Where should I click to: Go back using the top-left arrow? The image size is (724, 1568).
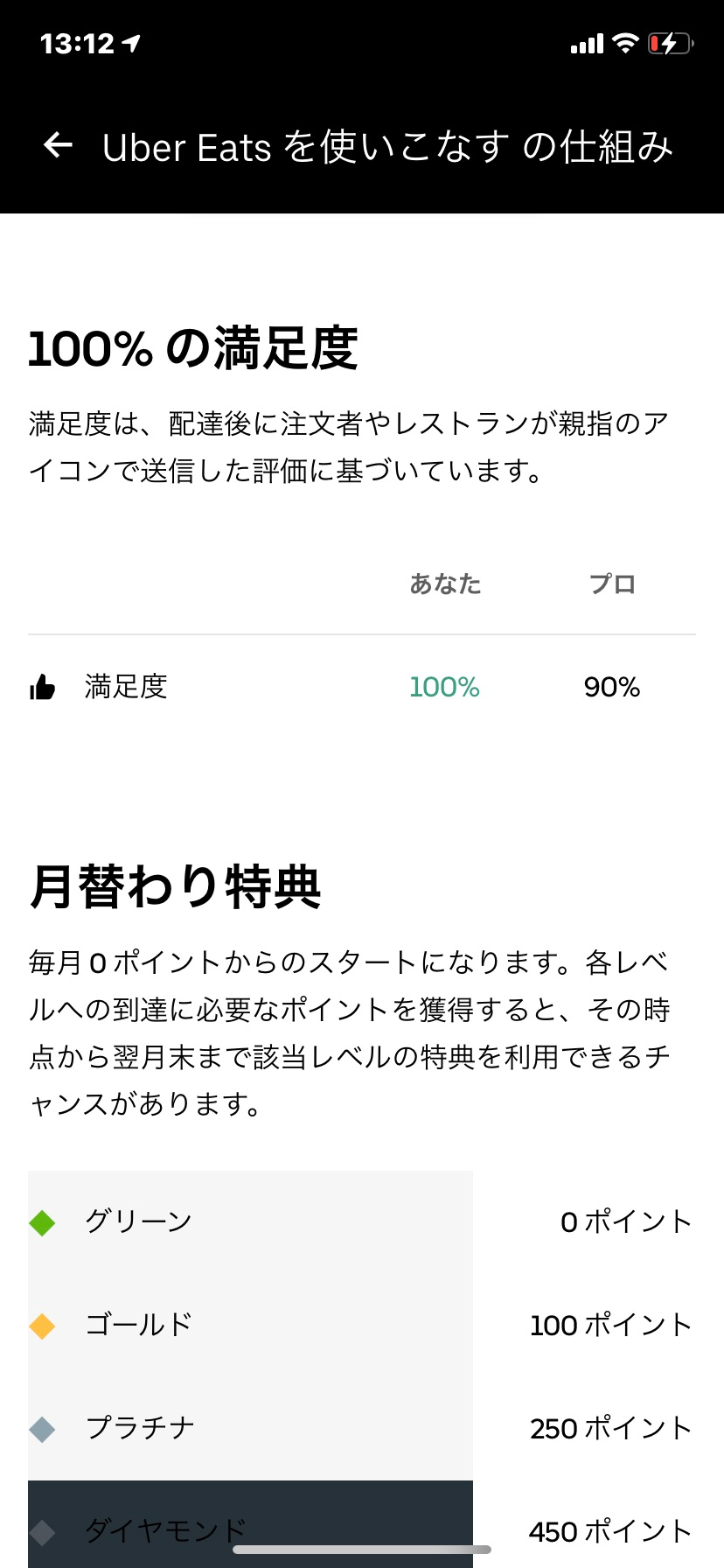click(x=58, y=145)
